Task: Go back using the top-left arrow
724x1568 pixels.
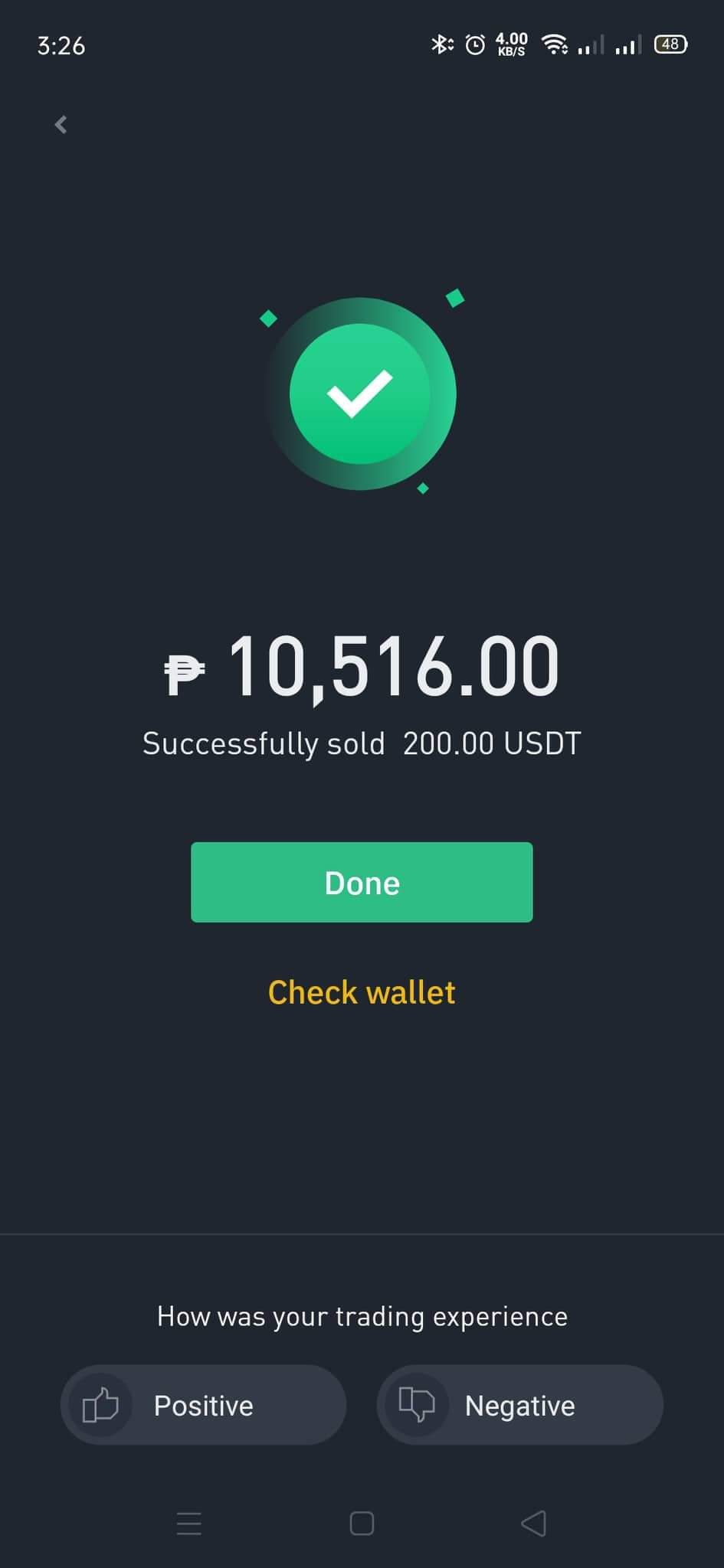Action: coord(61,125)
